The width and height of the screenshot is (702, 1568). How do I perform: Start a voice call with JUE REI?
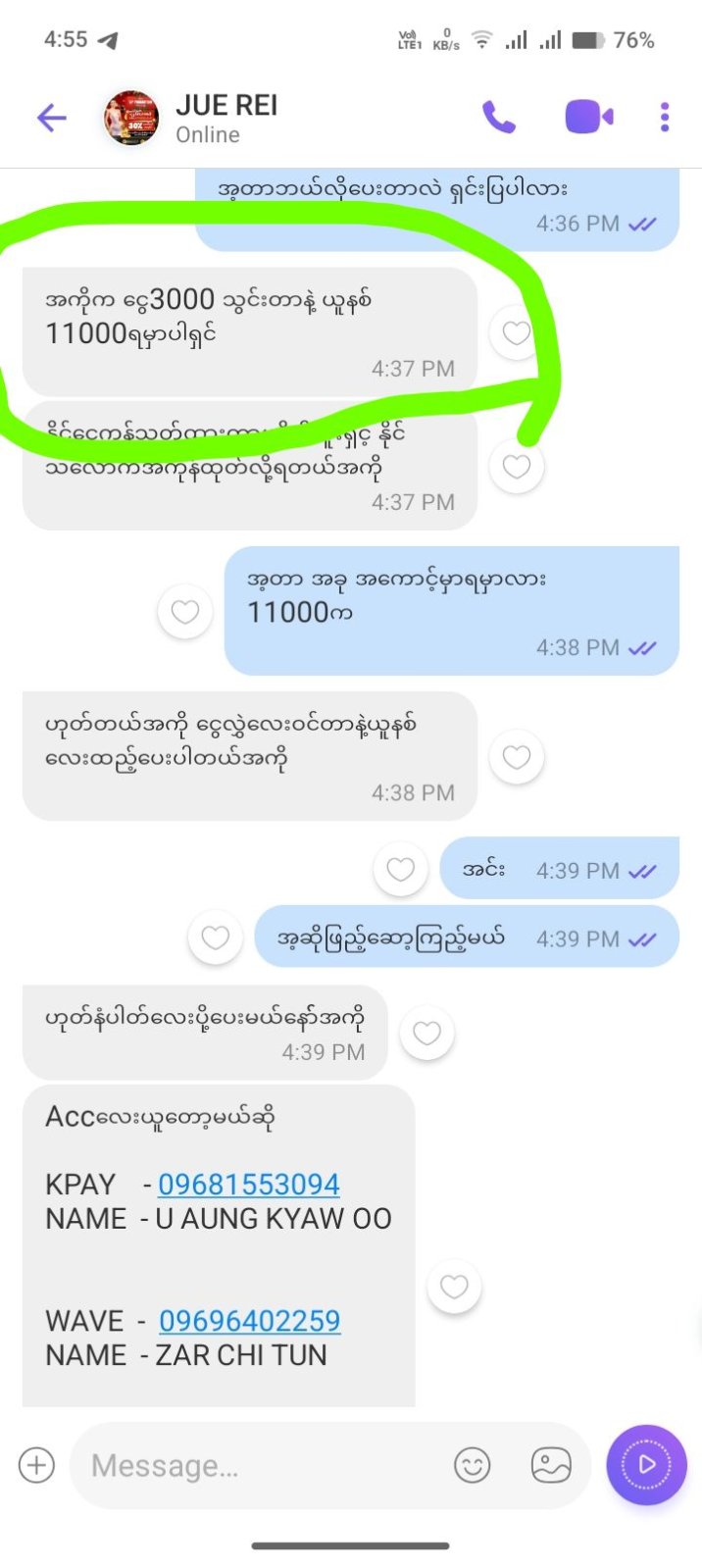[499, 118]
